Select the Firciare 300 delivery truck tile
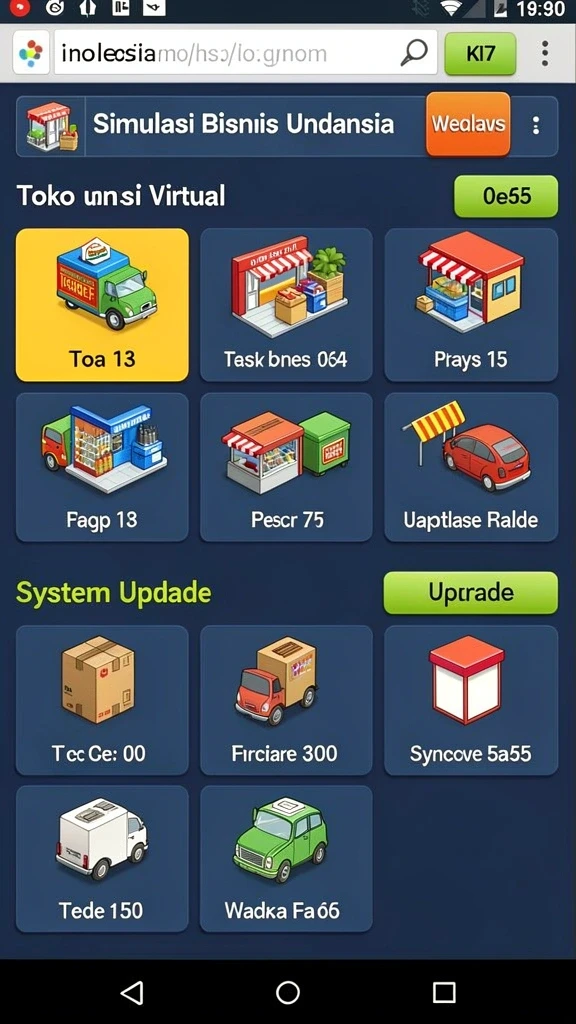This screenshot has width=576, height=1024. click(286, 700)
